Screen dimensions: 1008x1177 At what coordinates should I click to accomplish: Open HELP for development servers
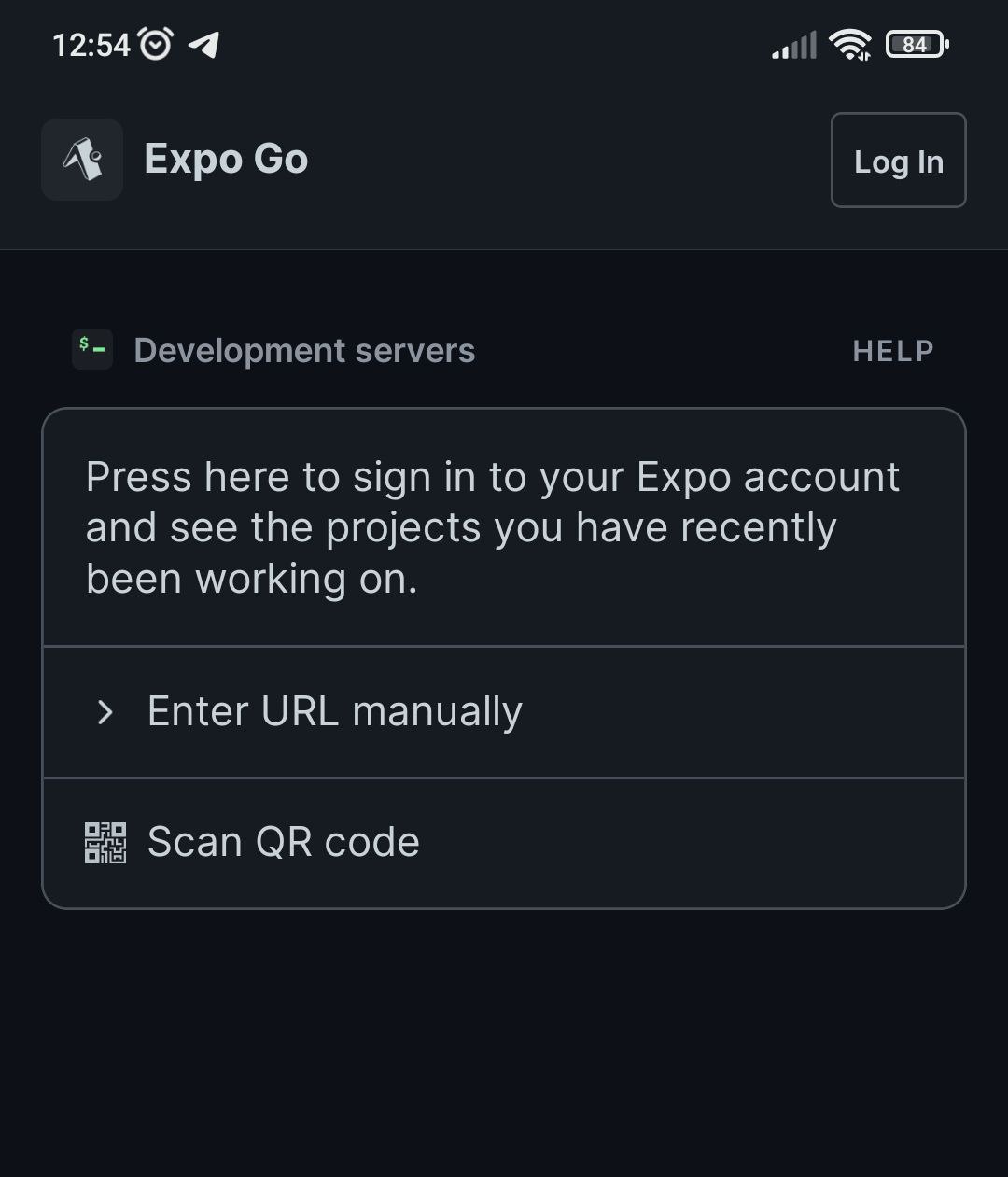(892, 351)
